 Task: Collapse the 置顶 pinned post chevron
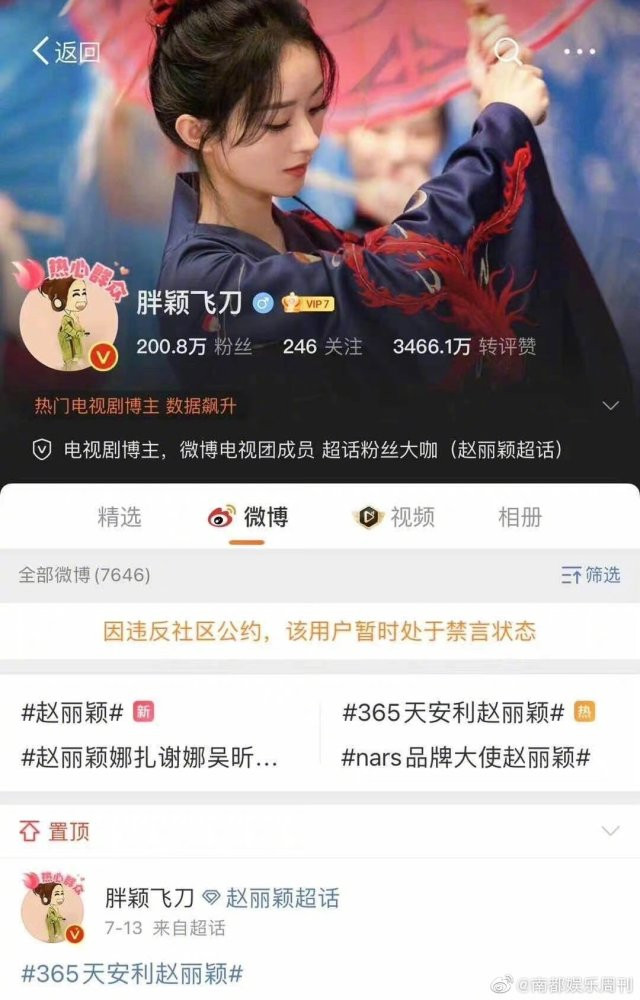pos(610,831)
